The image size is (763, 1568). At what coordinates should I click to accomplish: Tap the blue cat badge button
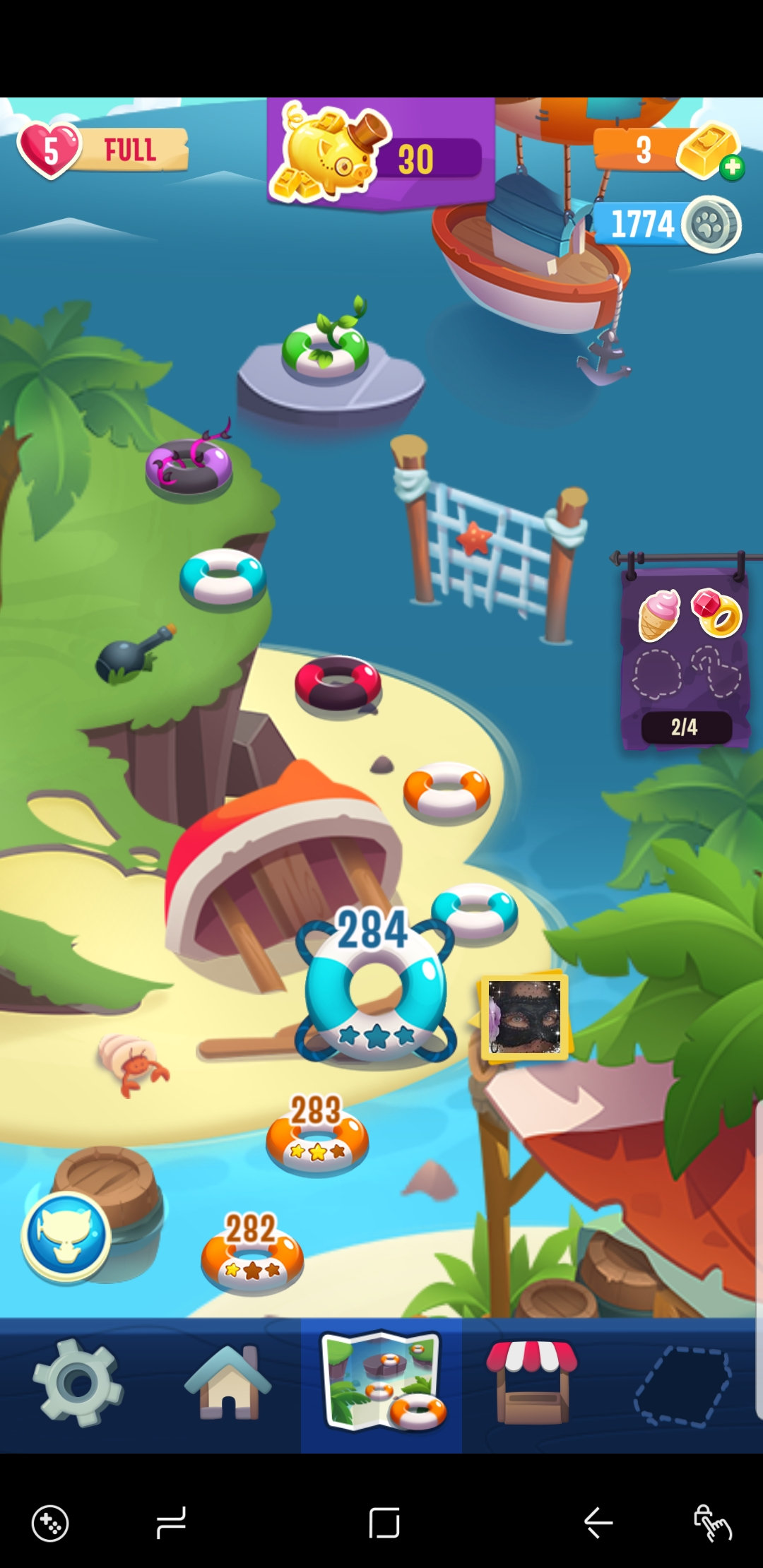click(x=66, y=1236)
